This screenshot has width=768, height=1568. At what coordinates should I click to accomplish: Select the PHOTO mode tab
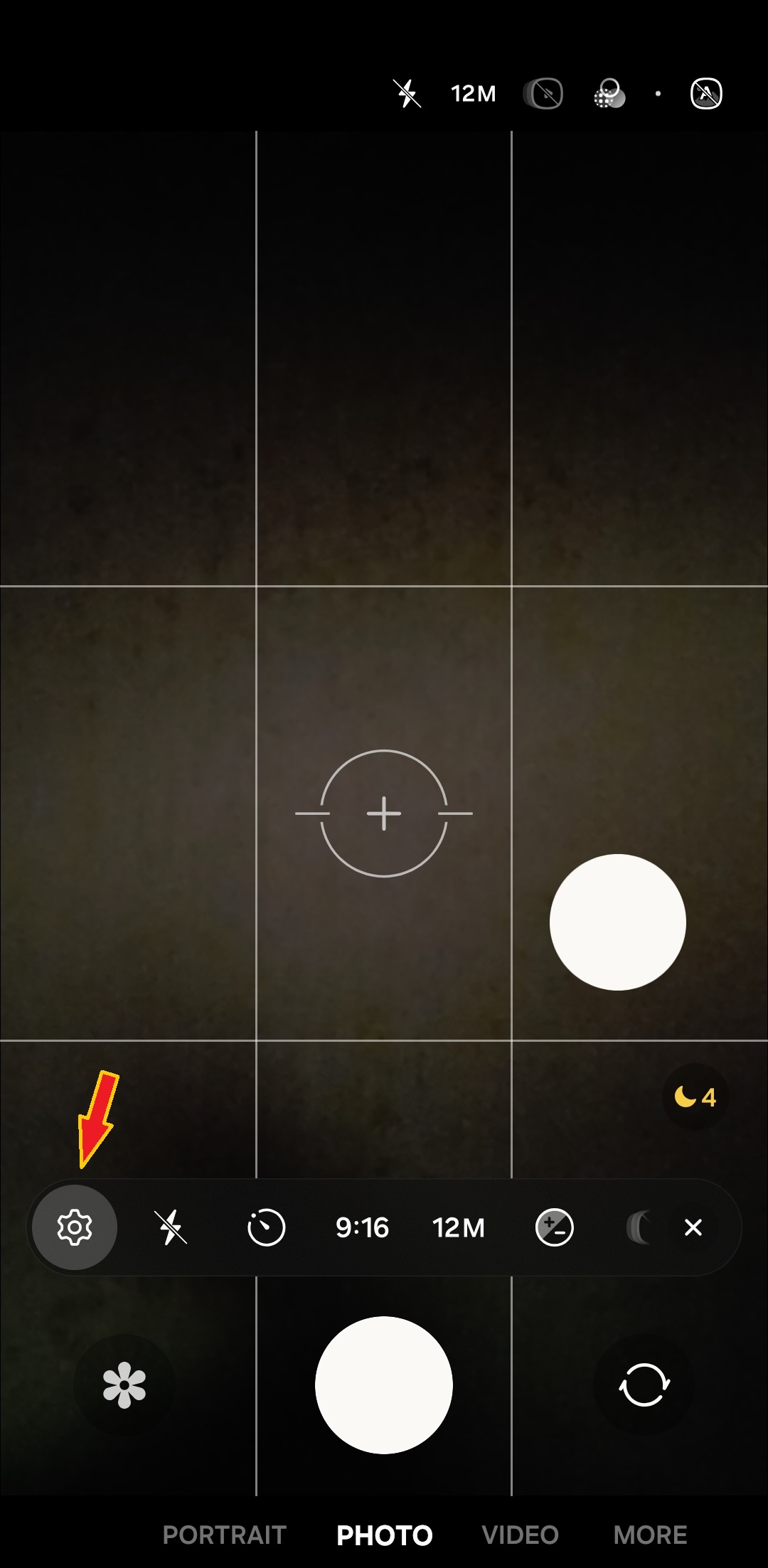pyautogui.click(x=384, y=1535)
